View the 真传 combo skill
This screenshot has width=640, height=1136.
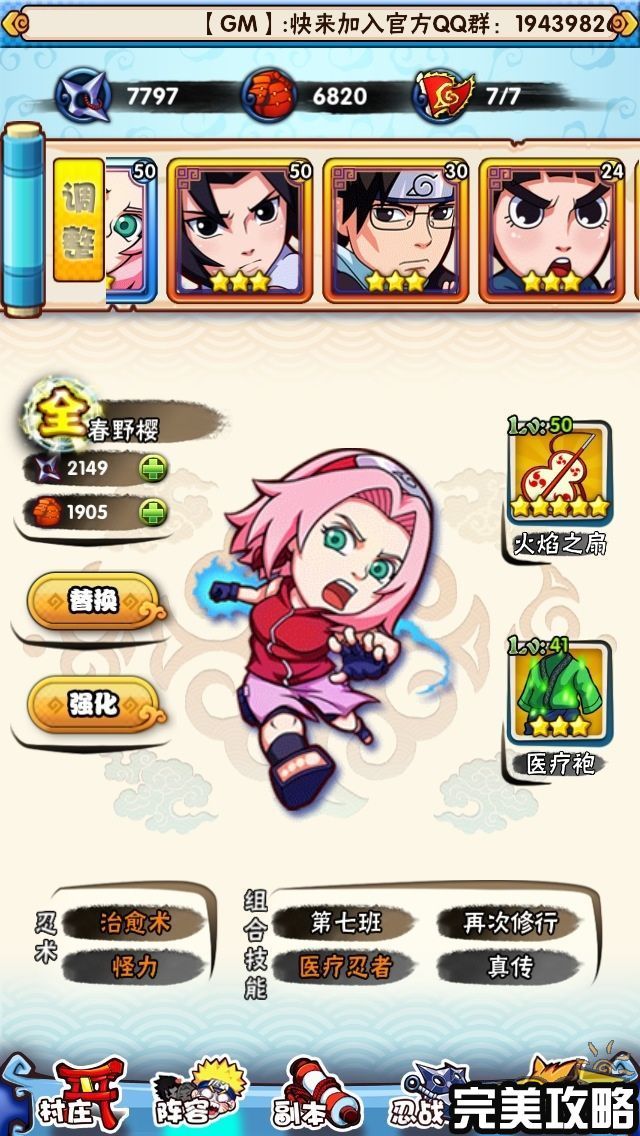click(510, 967)
